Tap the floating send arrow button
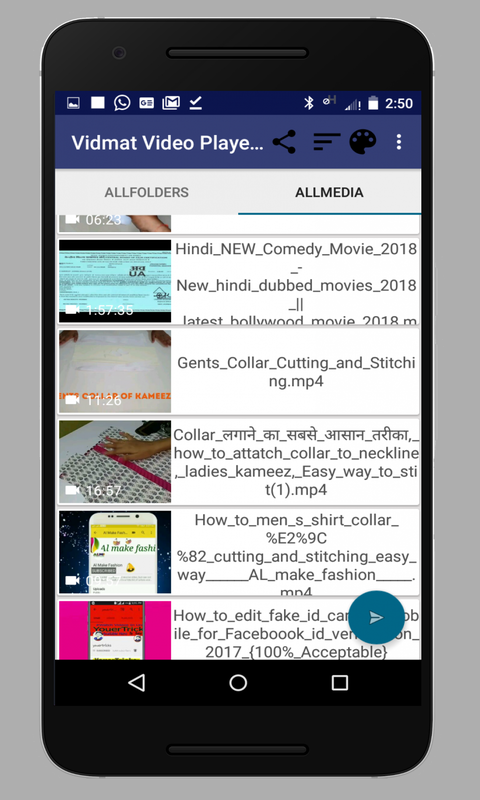480x800 pixels. (x=376, y=617)
